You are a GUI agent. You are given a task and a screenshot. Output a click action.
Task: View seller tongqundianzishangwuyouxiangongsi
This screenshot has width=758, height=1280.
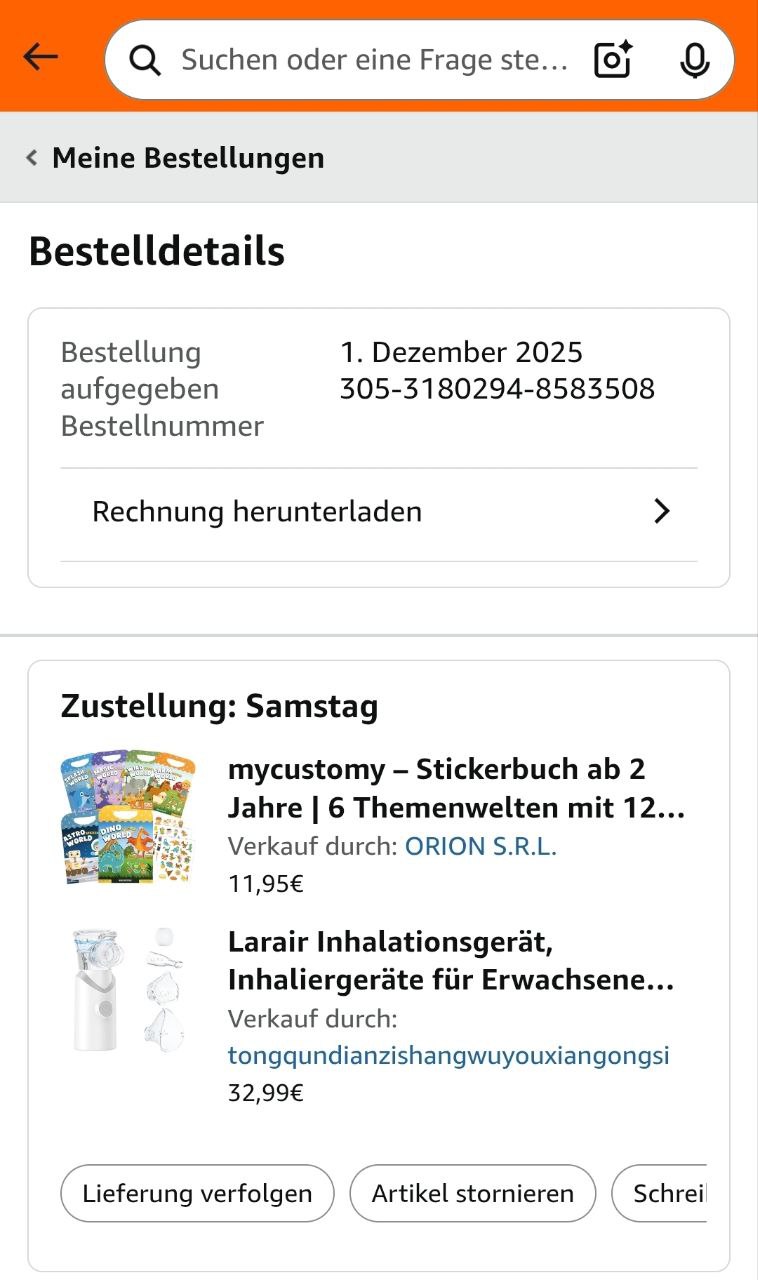(448, 1055)
